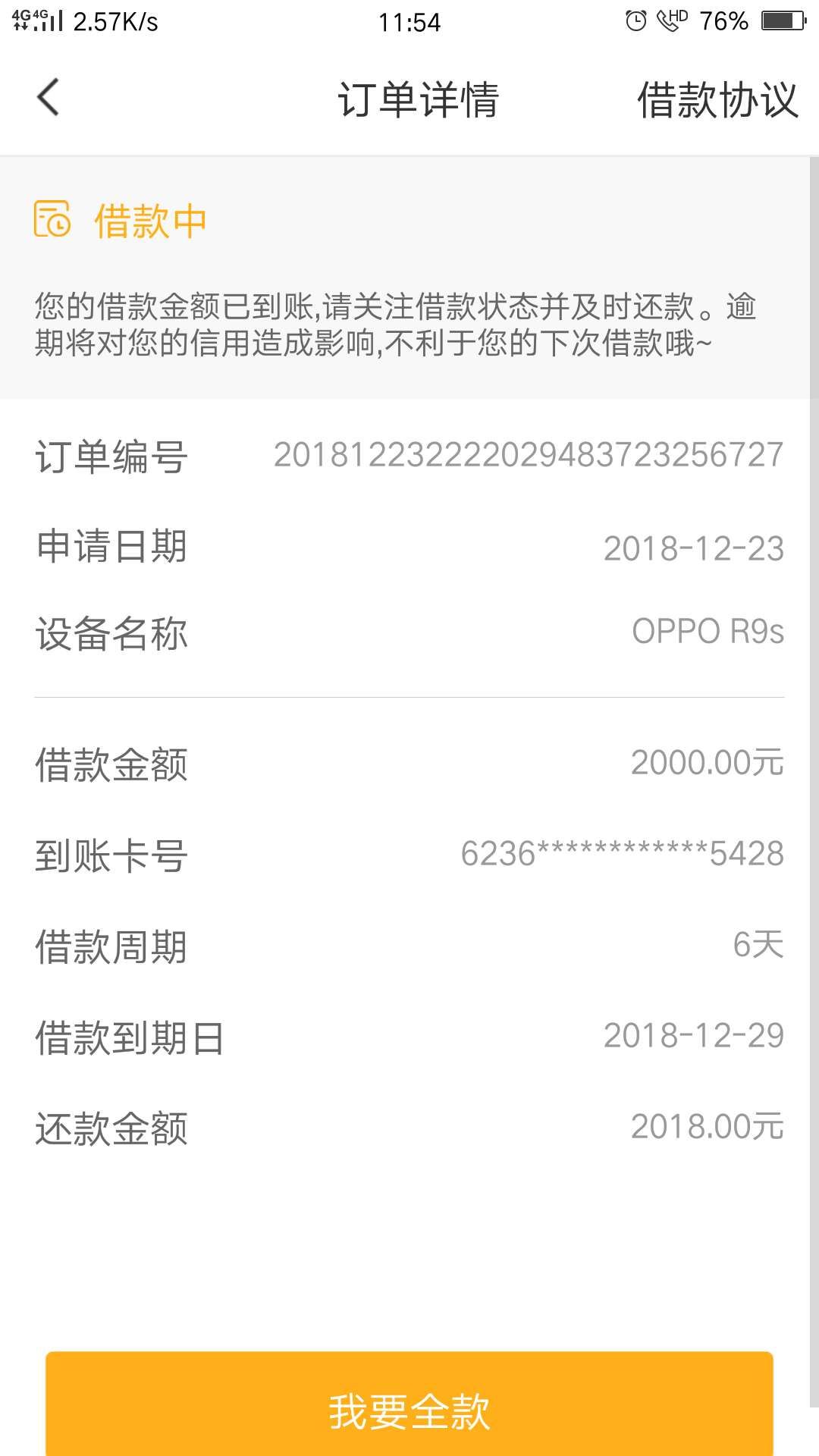Tap the 我要全款 button
The height and width of the screenshot is (1456, 819).
(x=409, y=1403)
